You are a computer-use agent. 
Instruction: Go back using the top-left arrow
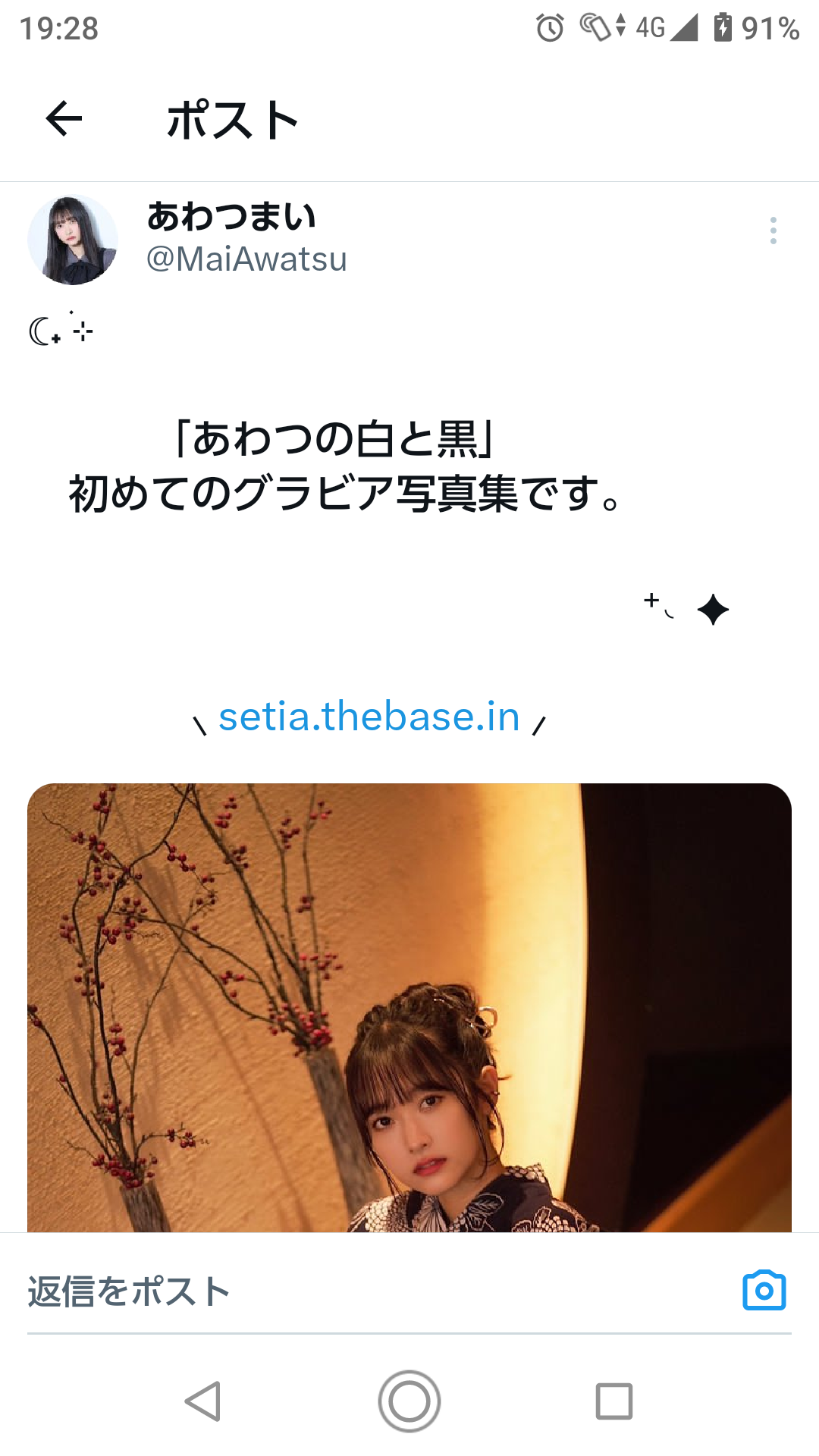pyautogui.click(x=64, y=119)
